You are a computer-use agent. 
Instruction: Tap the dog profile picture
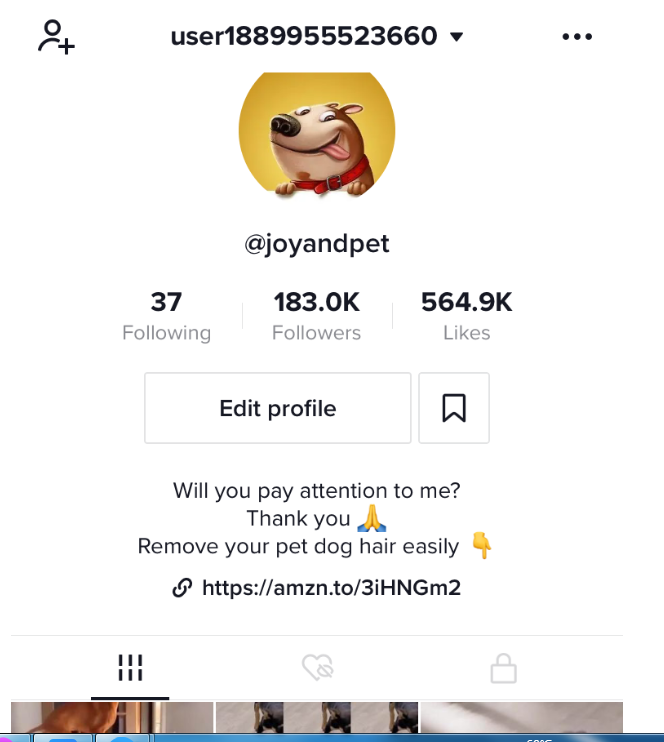pos(317,130)
